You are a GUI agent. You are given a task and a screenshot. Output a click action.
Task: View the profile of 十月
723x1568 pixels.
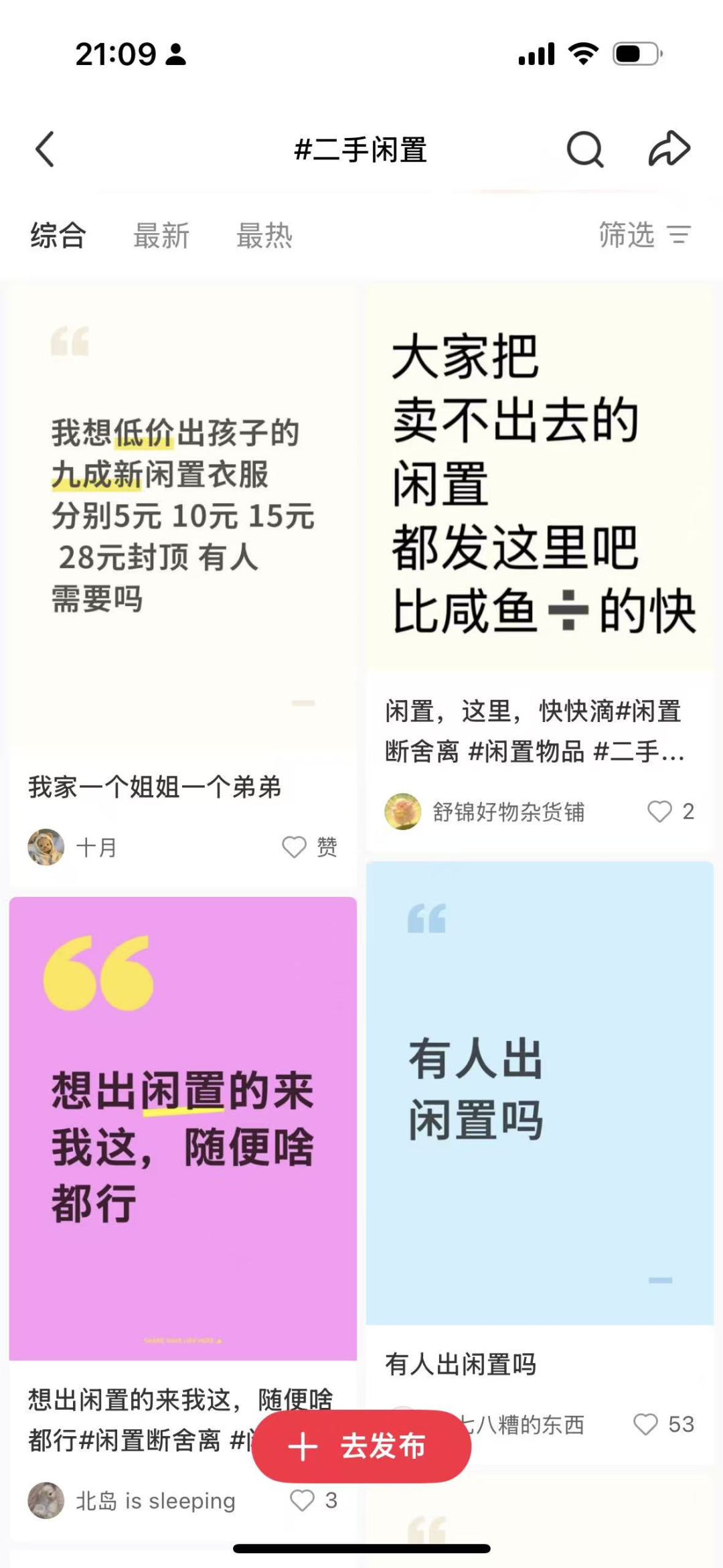(46, 847)
